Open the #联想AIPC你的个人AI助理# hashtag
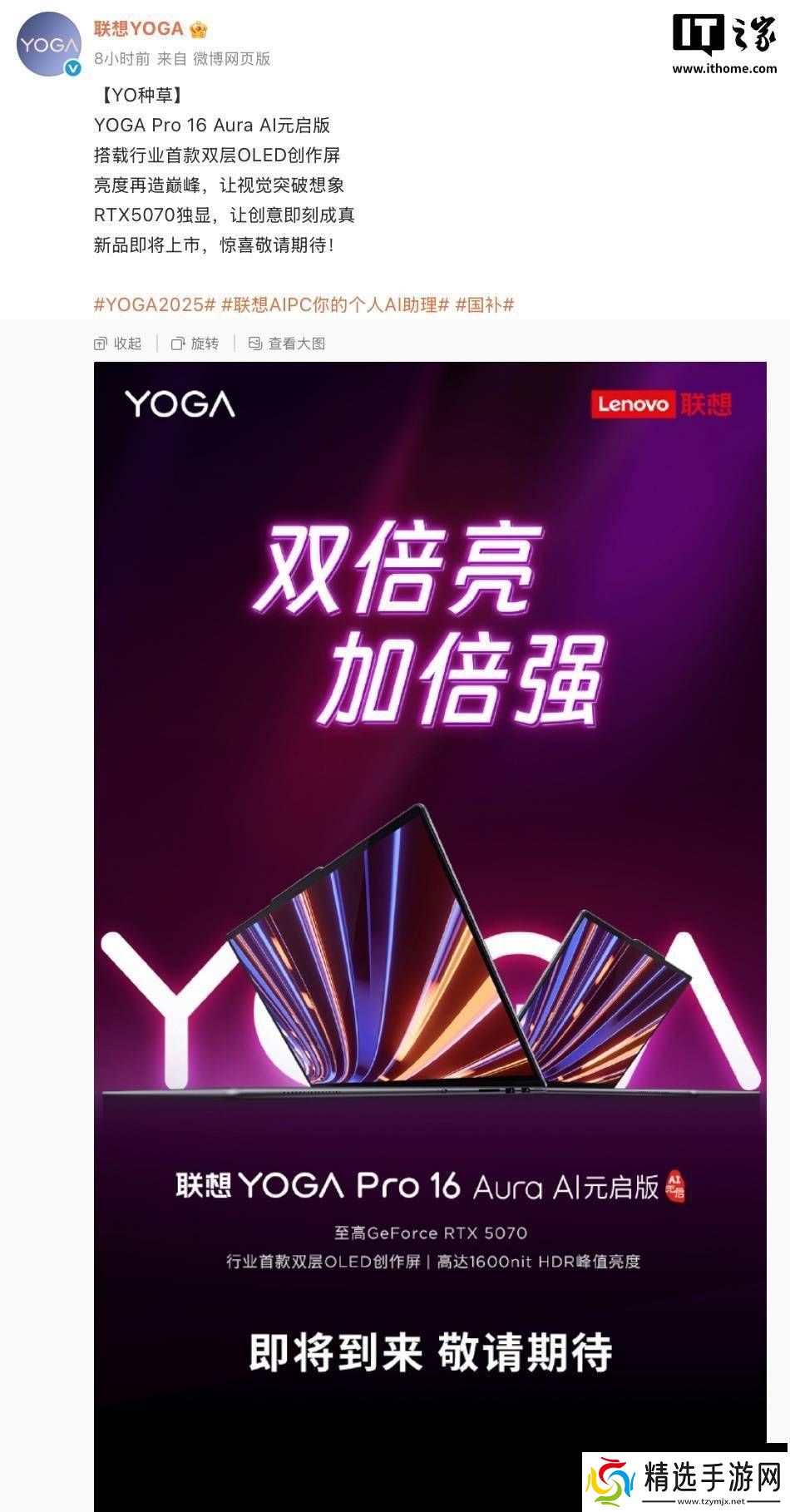The width and height of the screenshot is (790, 1512). click(x=335, y=304)
